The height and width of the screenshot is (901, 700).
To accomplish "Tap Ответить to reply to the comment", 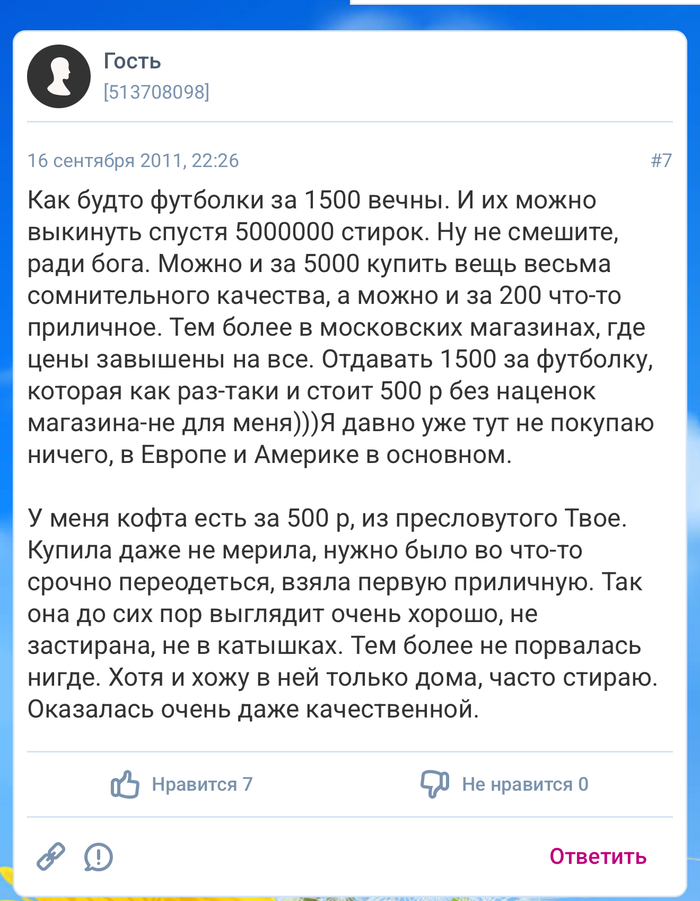I will [x=597, y=856].
